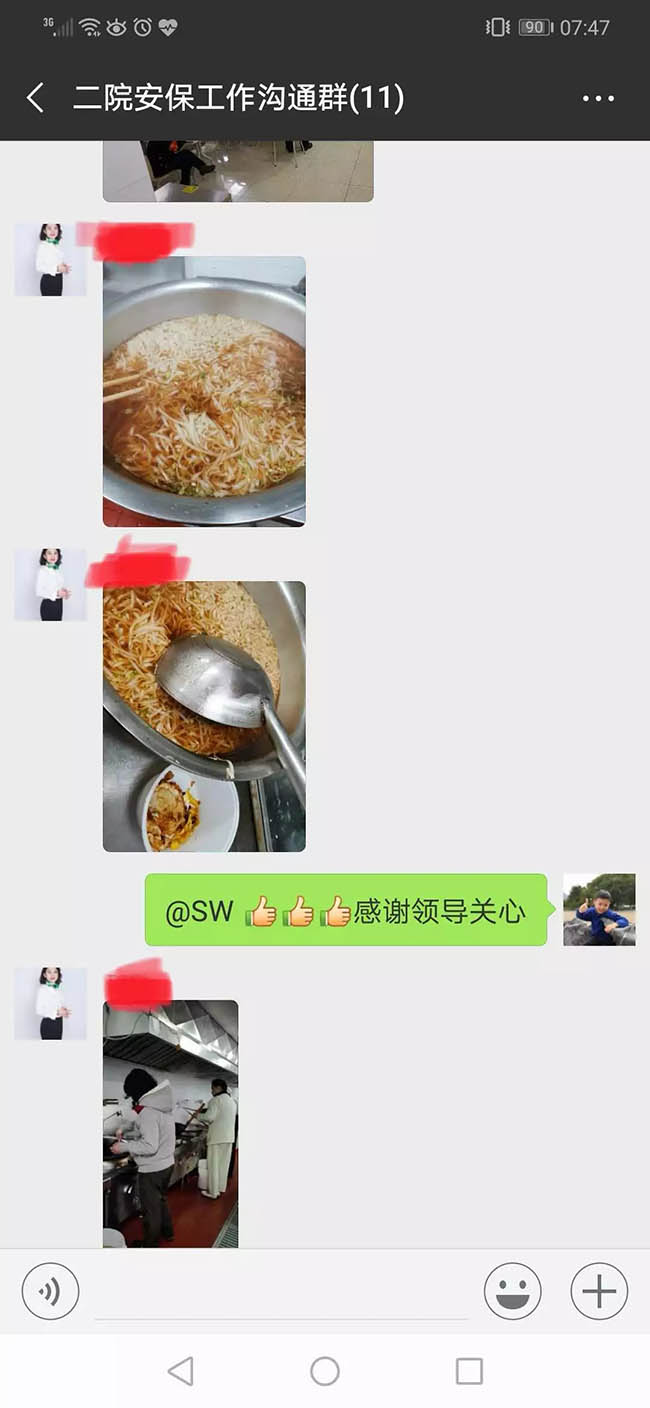Open the kitchen staff photo
The height and width of the screenshot is (1408, 650).
(x=170, y=1123)
